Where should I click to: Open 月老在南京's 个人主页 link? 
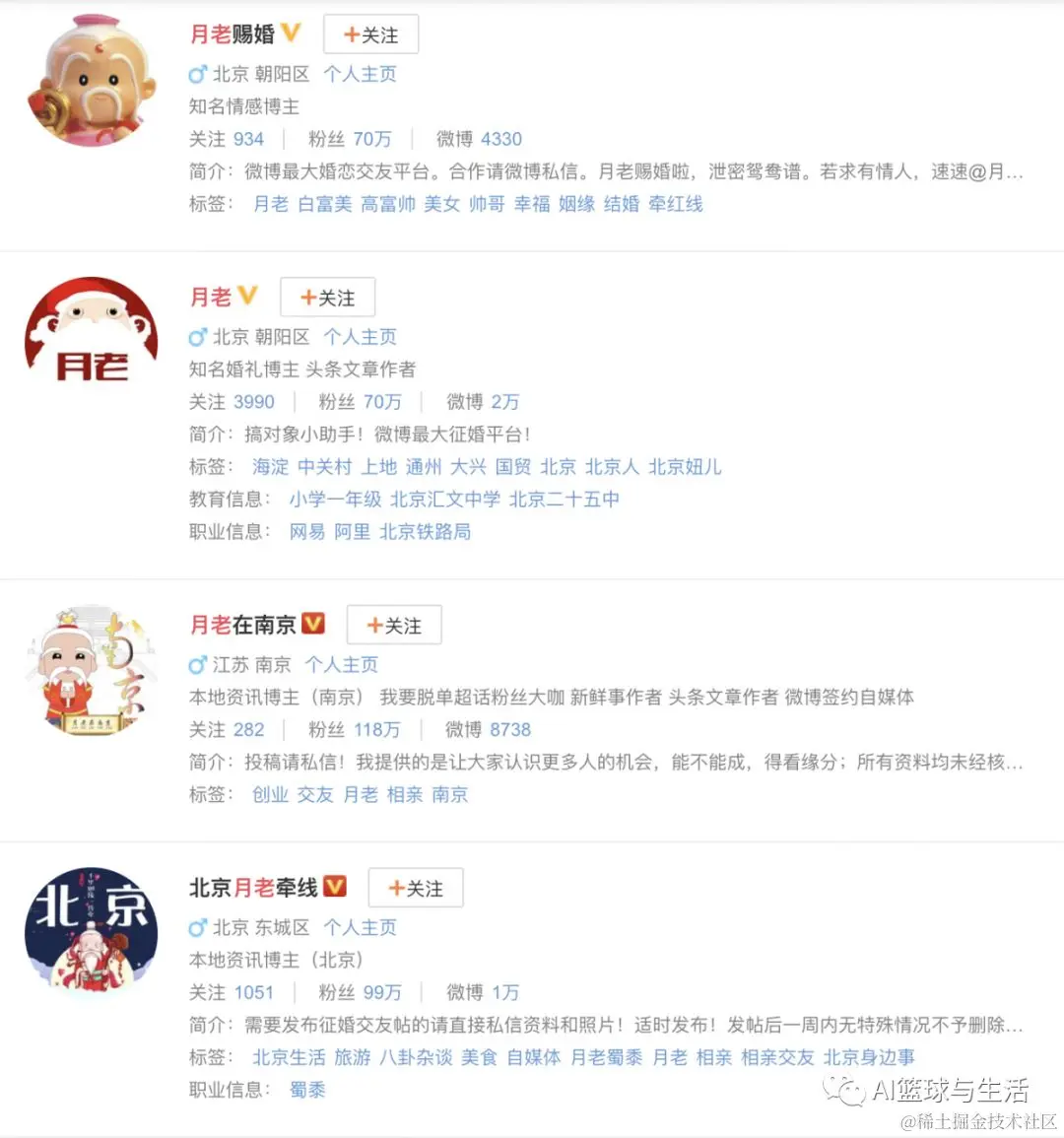341,665
